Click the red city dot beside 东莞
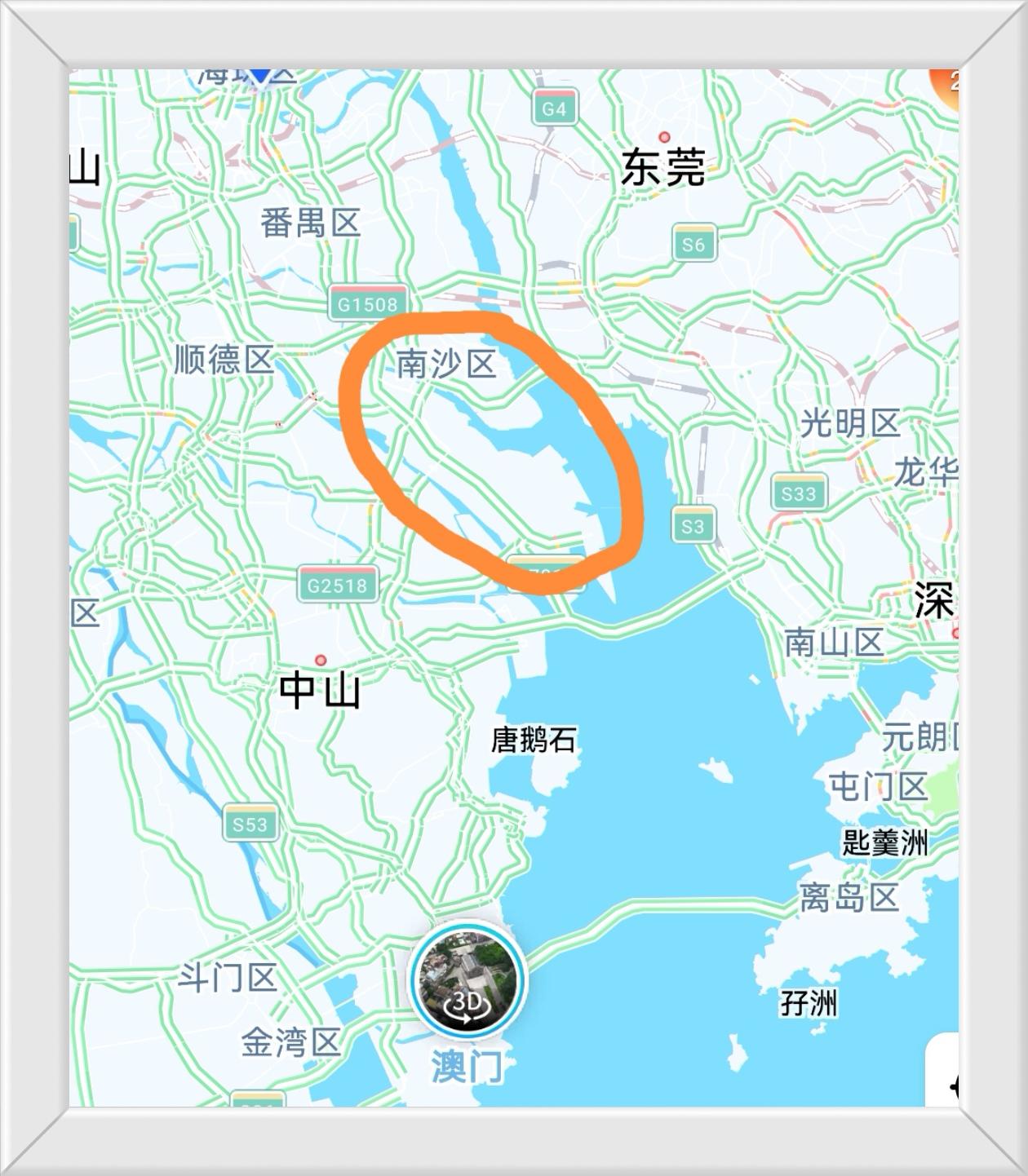This screenshot has height=1176, width=1028. (x=664, y=137)
